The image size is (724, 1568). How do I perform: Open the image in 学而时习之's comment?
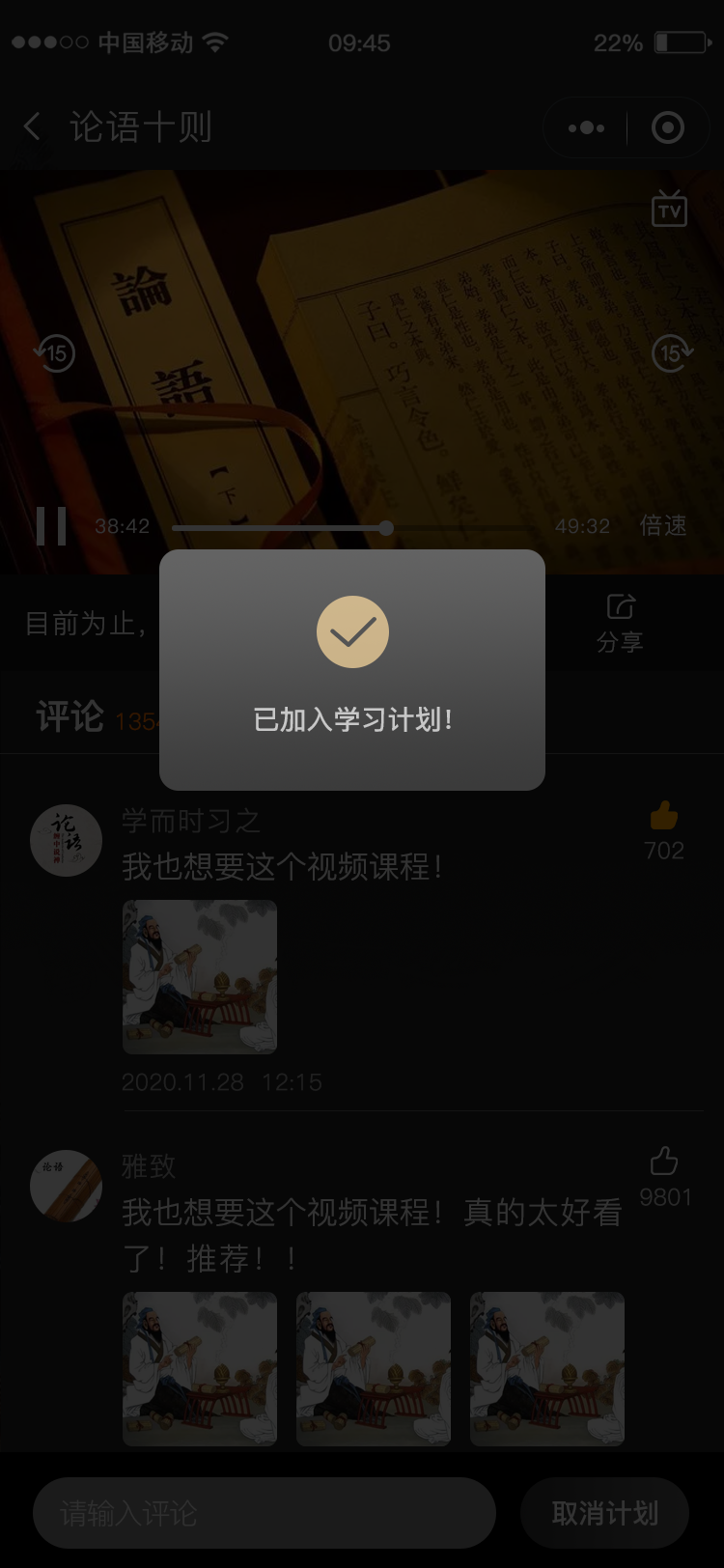coord(200,976)
